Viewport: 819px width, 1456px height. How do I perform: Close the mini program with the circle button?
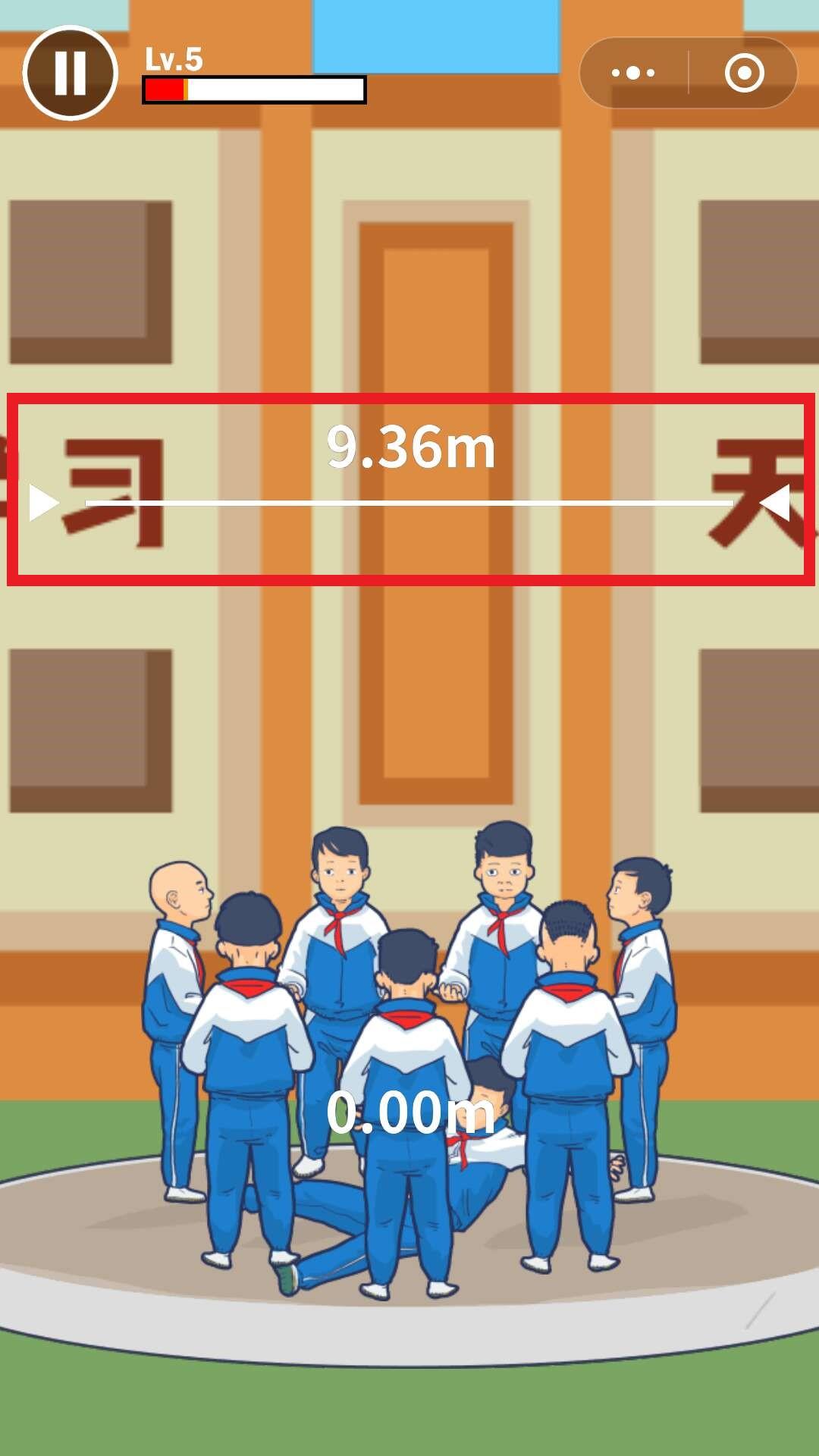coord(744,73)
